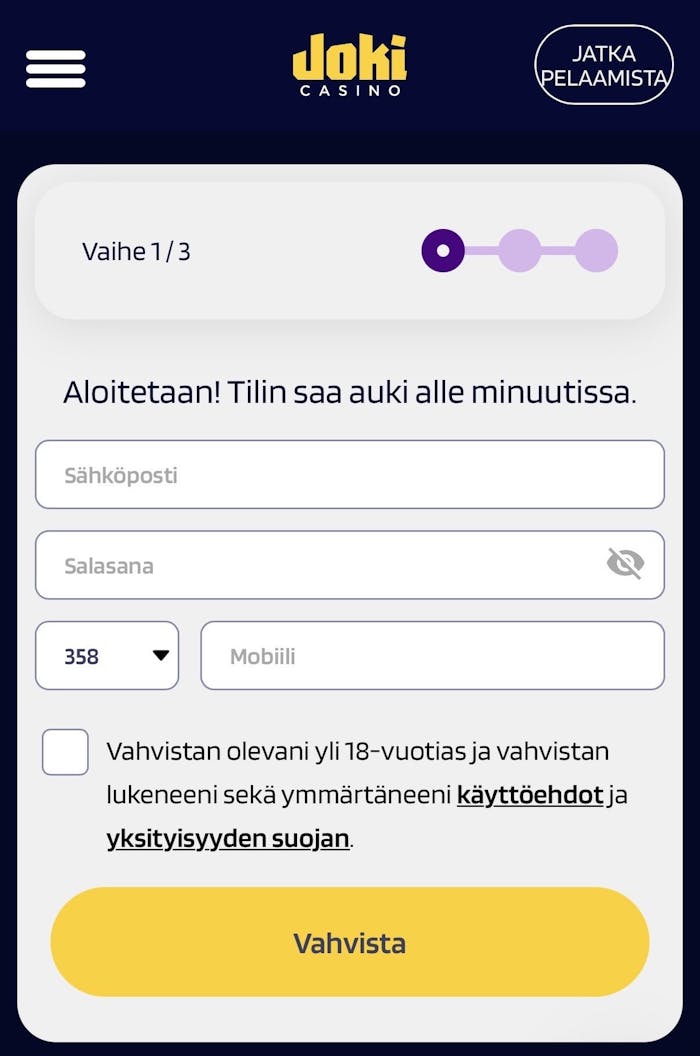
Task: Check the over-18 confirmation checkbox
Action: point(65,752)
